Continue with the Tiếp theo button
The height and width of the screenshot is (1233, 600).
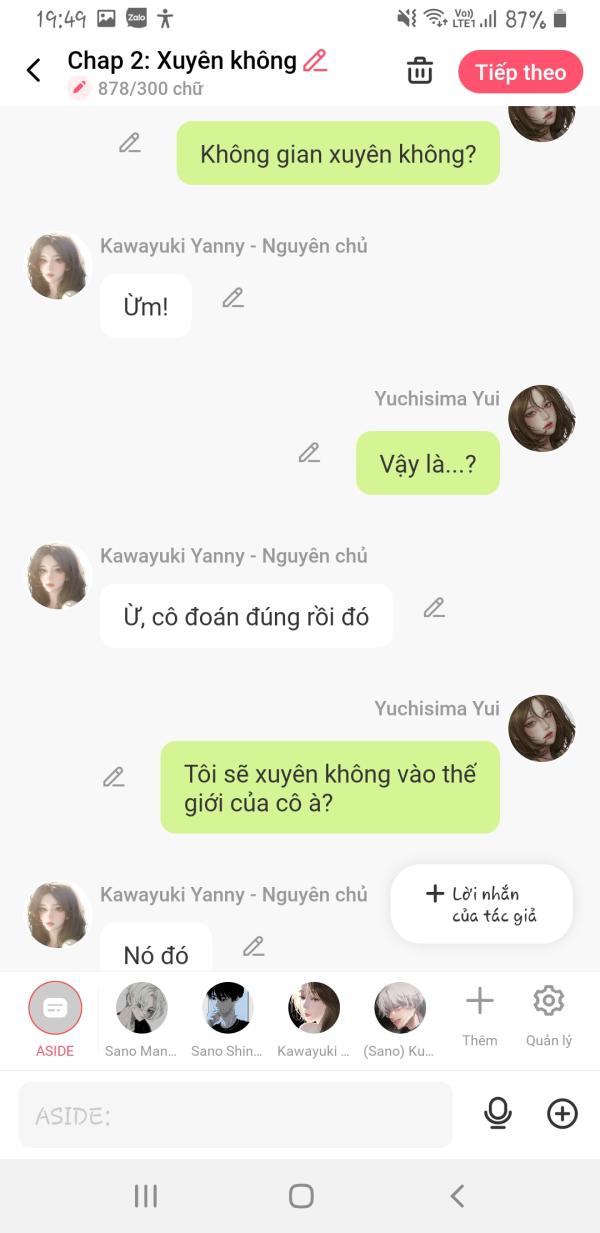520,72
